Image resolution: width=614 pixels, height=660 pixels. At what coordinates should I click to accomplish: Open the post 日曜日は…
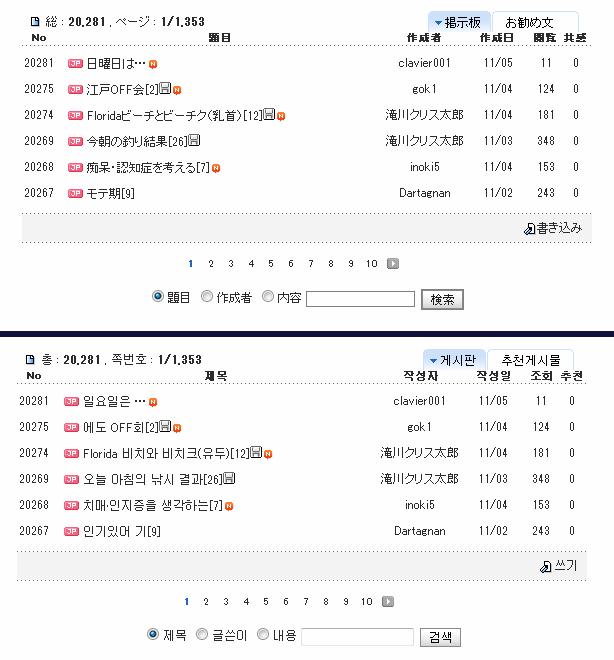pyautogui.click(x=116, y=63)
